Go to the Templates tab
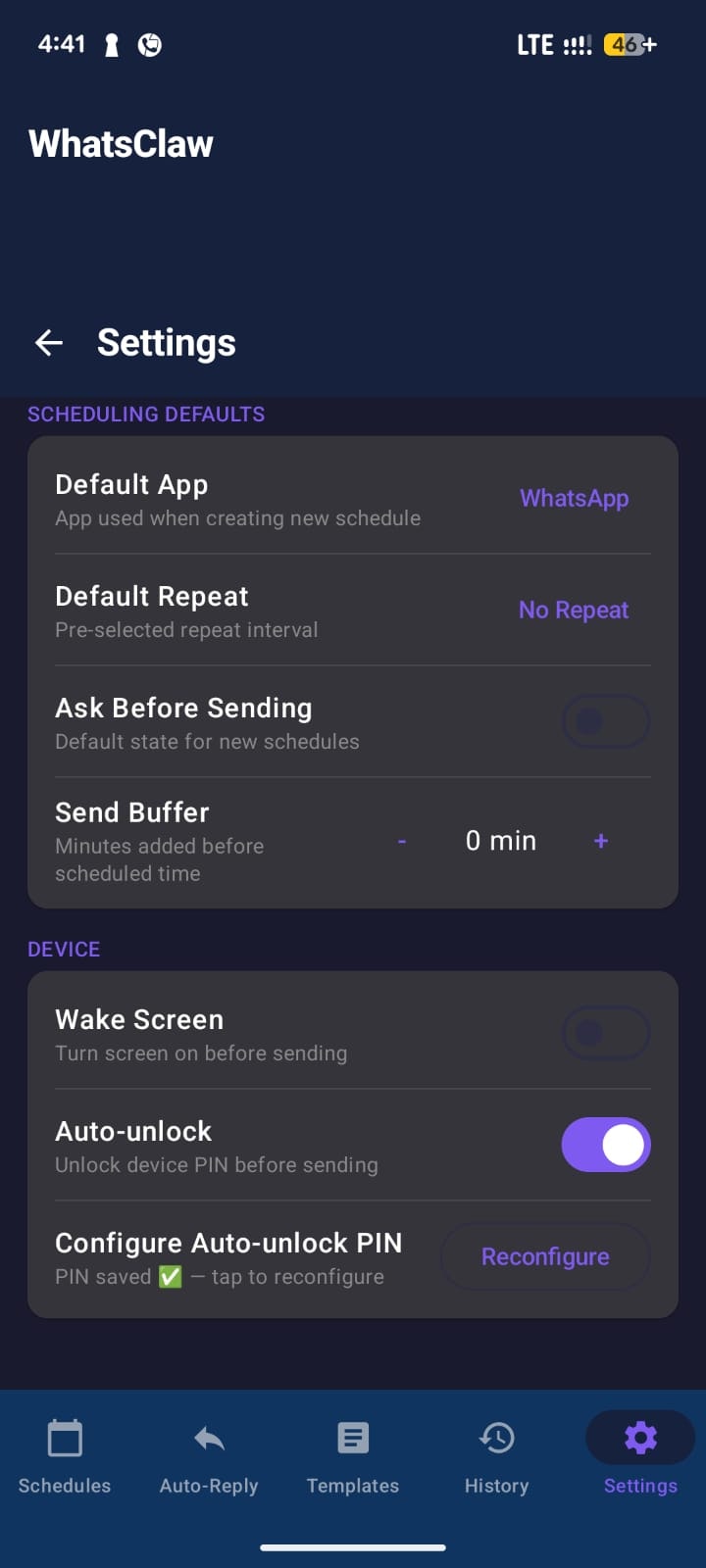Viewport: 706px width, 1568px height. click(x=353, y=1457)
